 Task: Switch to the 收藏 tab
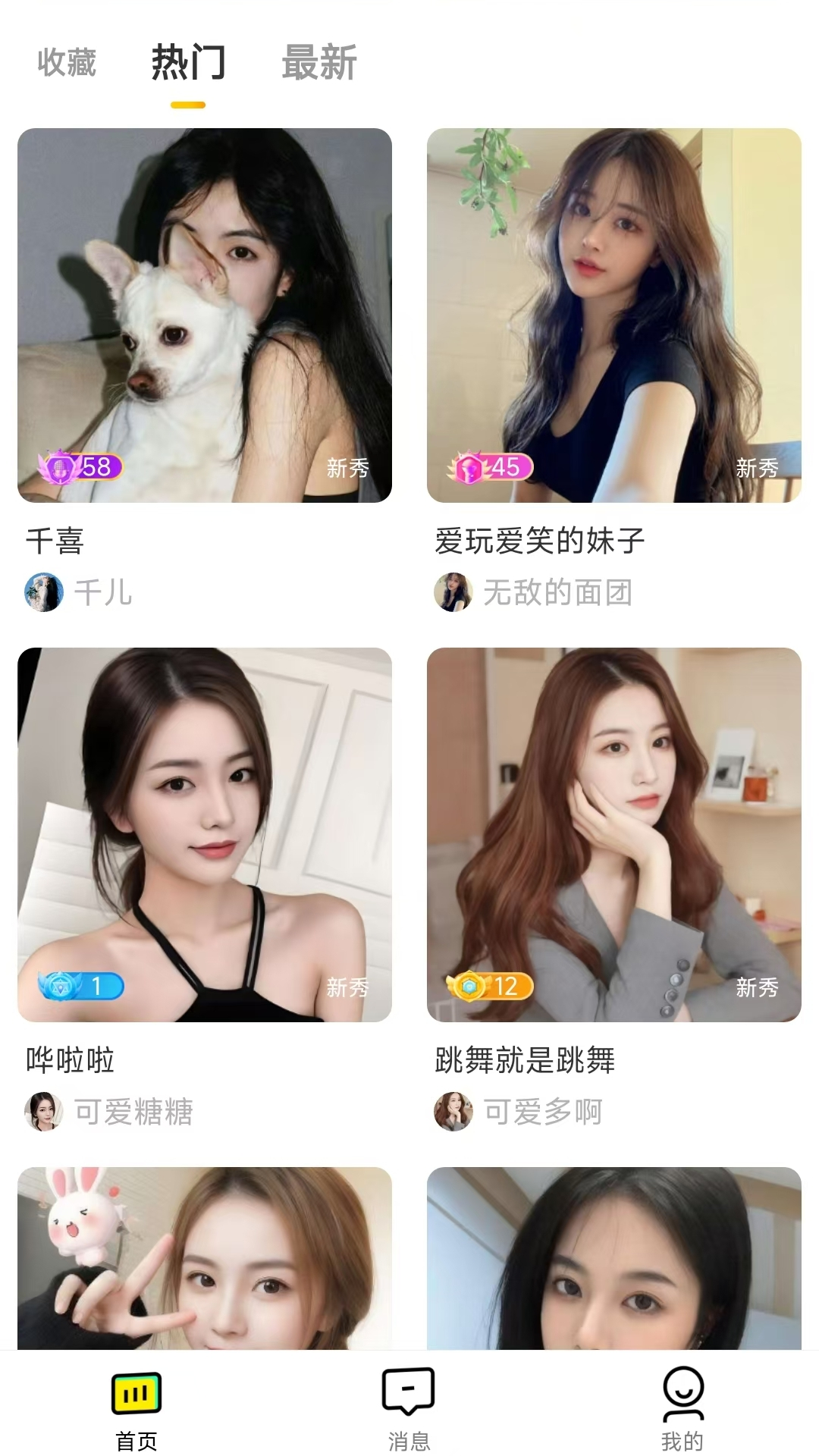(x=67, y=63)
